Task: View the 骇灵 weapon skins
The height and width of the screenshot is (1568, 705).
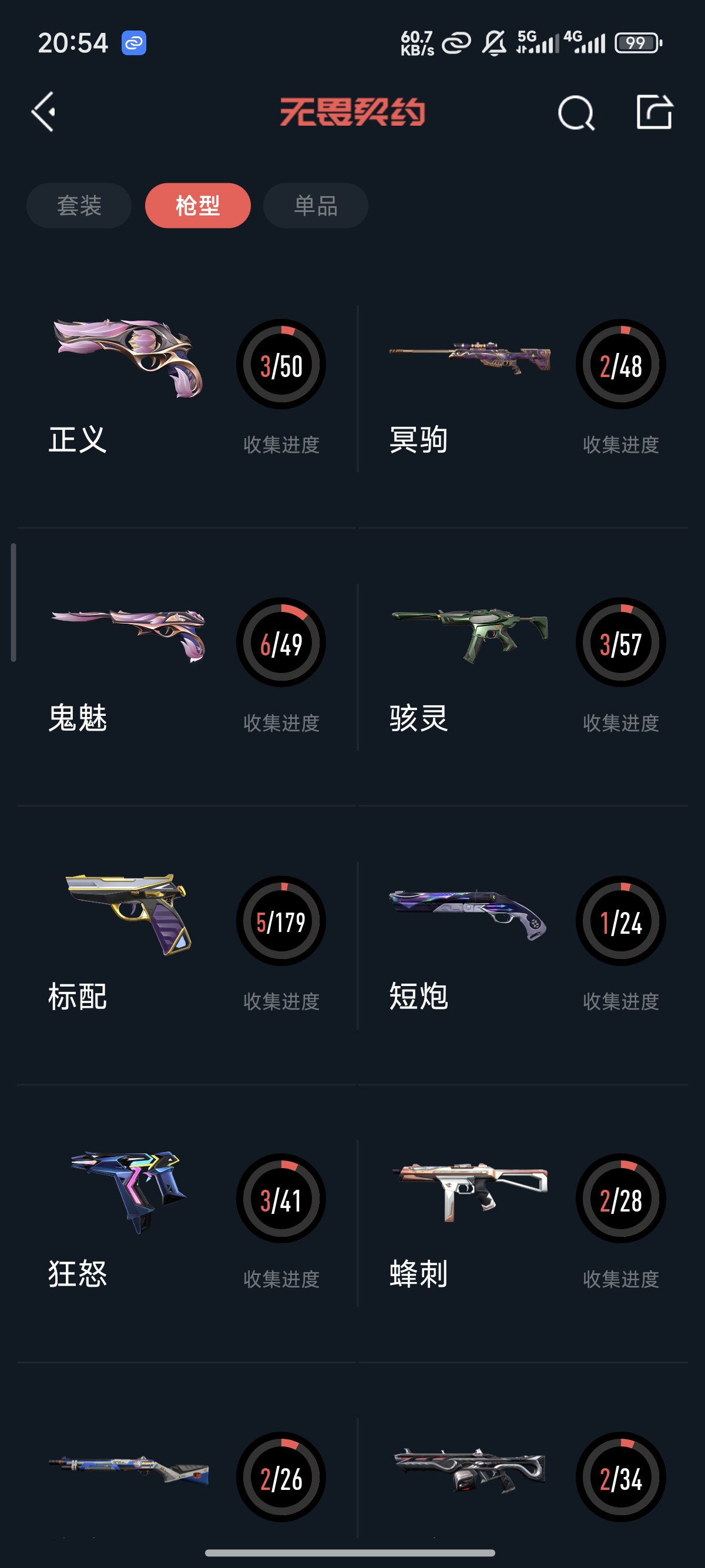Action: 523,667
